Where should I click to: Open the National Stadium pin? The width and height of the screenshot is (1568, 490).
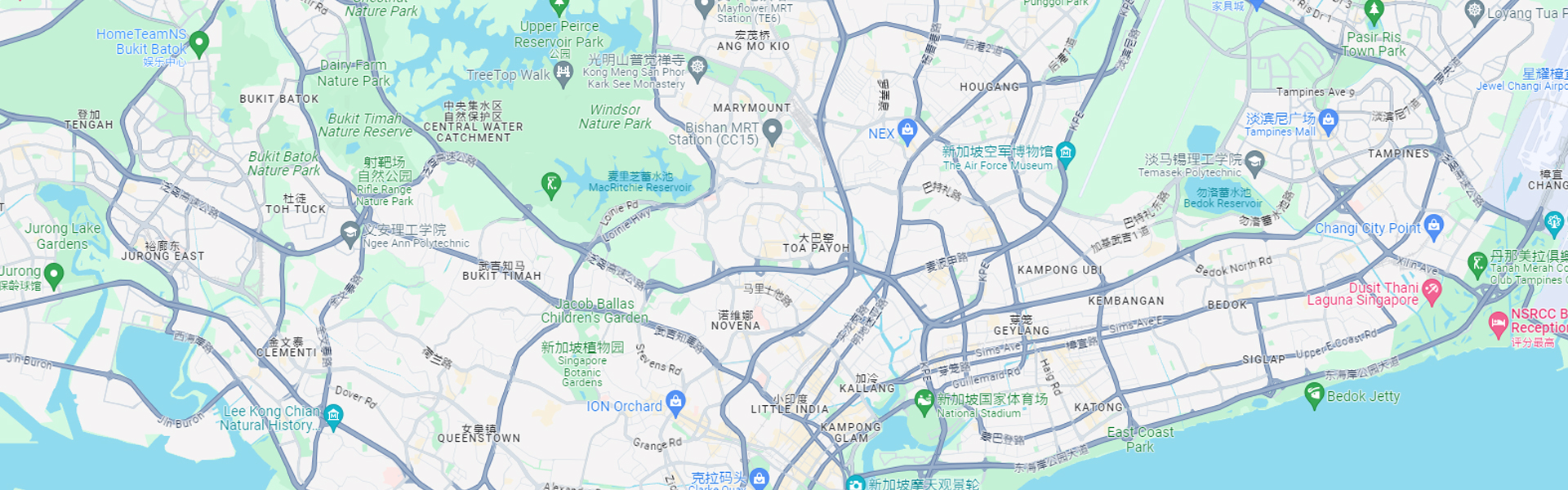(924, 401)
